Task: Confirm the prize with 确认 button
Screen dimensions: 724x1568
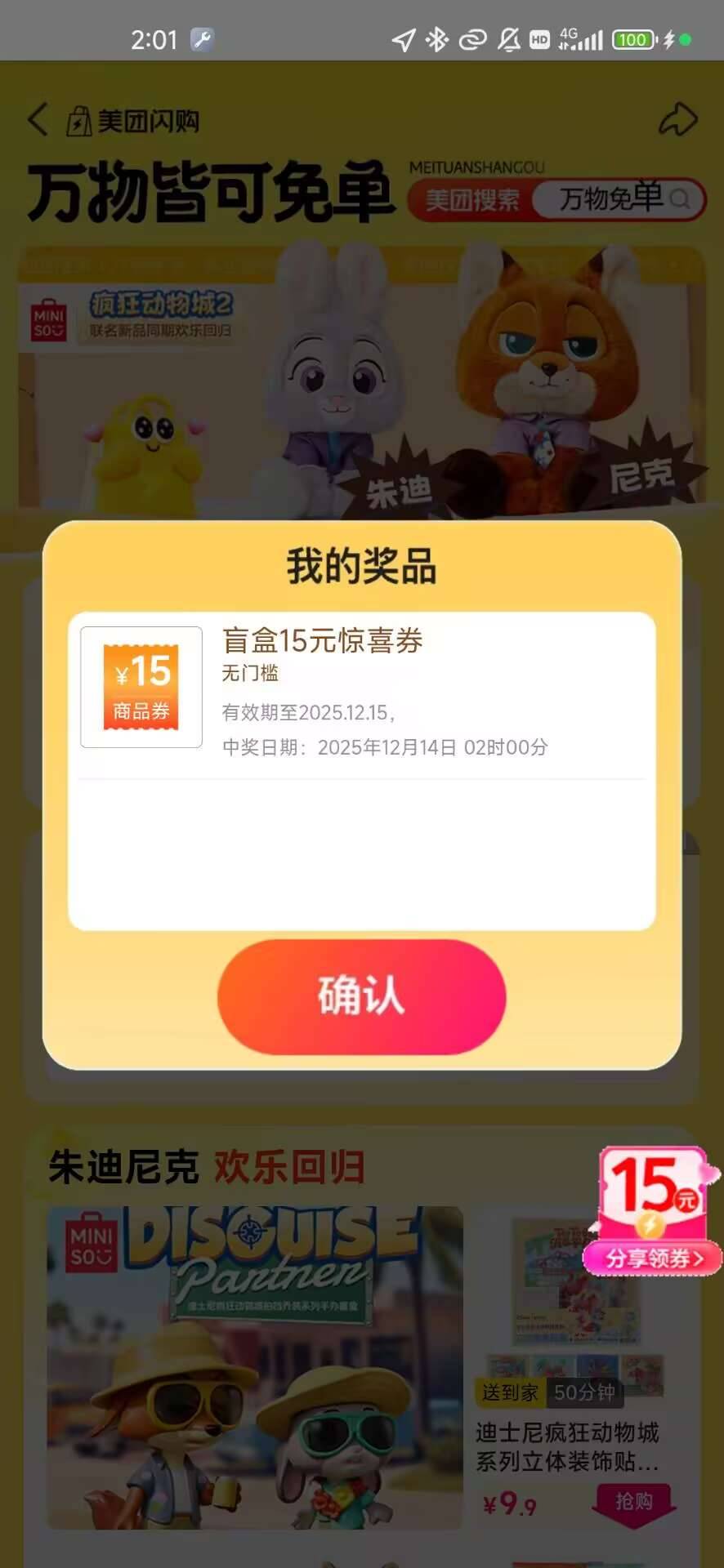Action: tap(361, 996)
